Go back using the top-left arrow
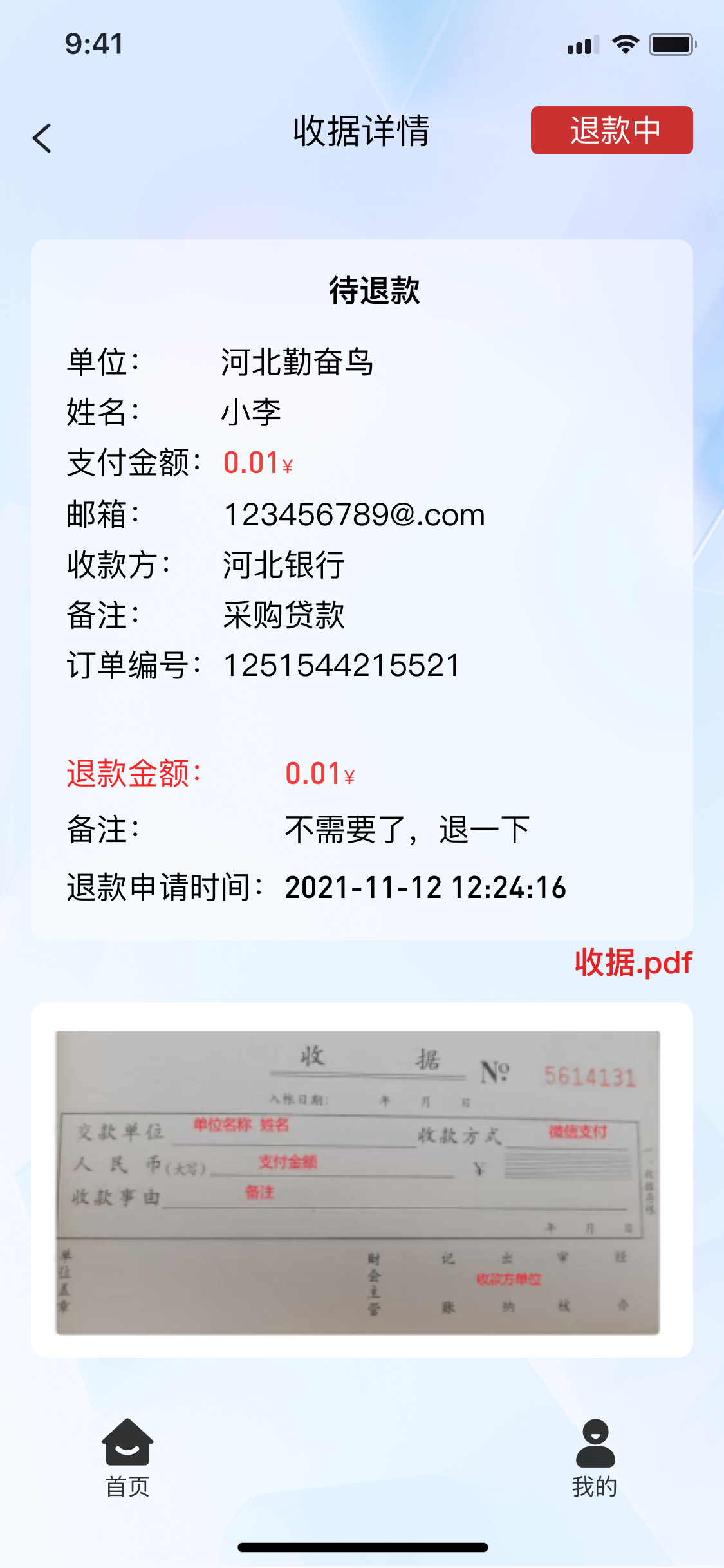Screen dimensions: 724x1568 coord(42,138)
